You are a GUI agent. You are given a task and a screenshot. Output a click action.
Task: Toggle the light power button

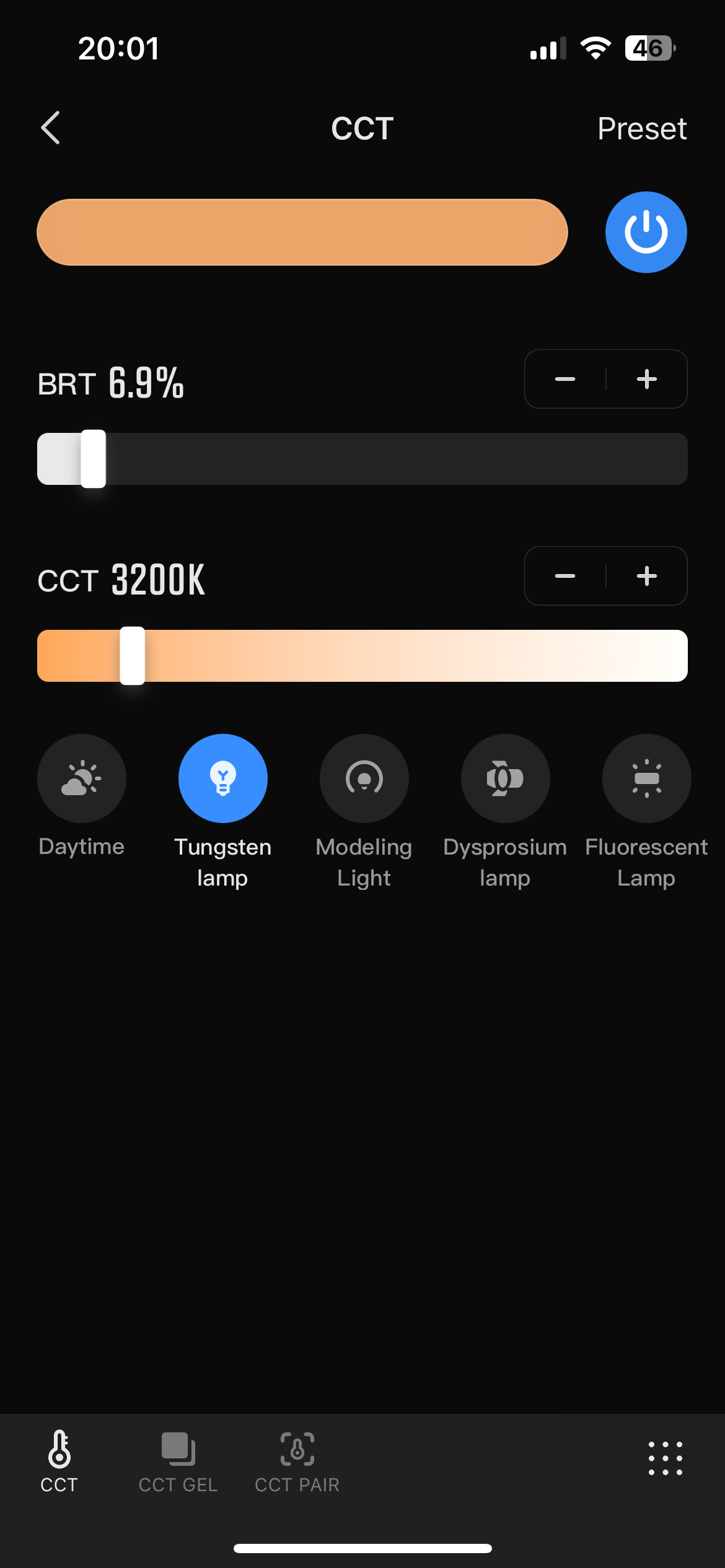pyautogui.click(x=646, y=232)
